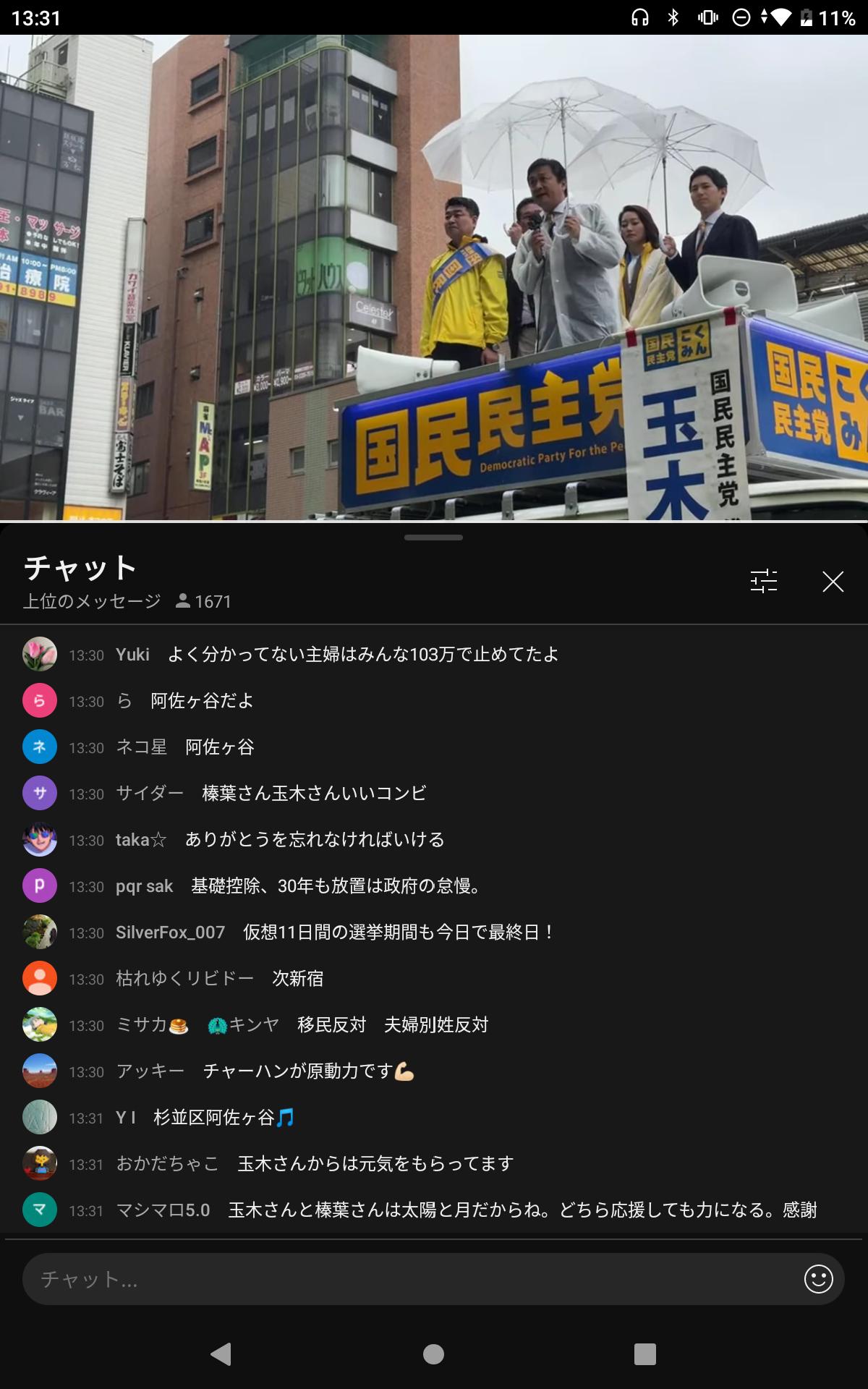Select the message from マシマロ5.0
Image resolution: width=868 pixels, height=1389 pixels.
[434, 1210]
